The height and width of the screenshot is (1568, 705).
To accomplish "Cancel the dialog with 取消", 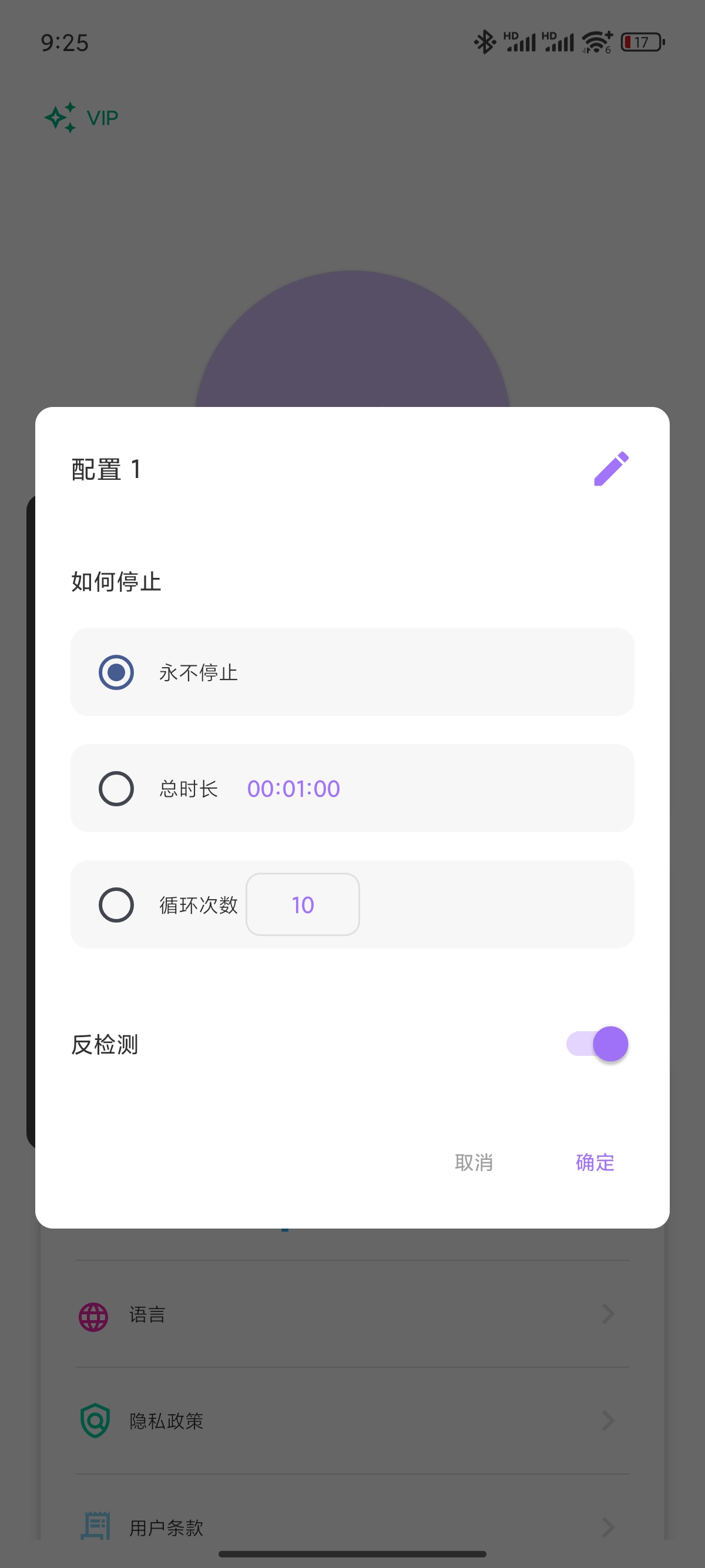I will (474, 1163).
